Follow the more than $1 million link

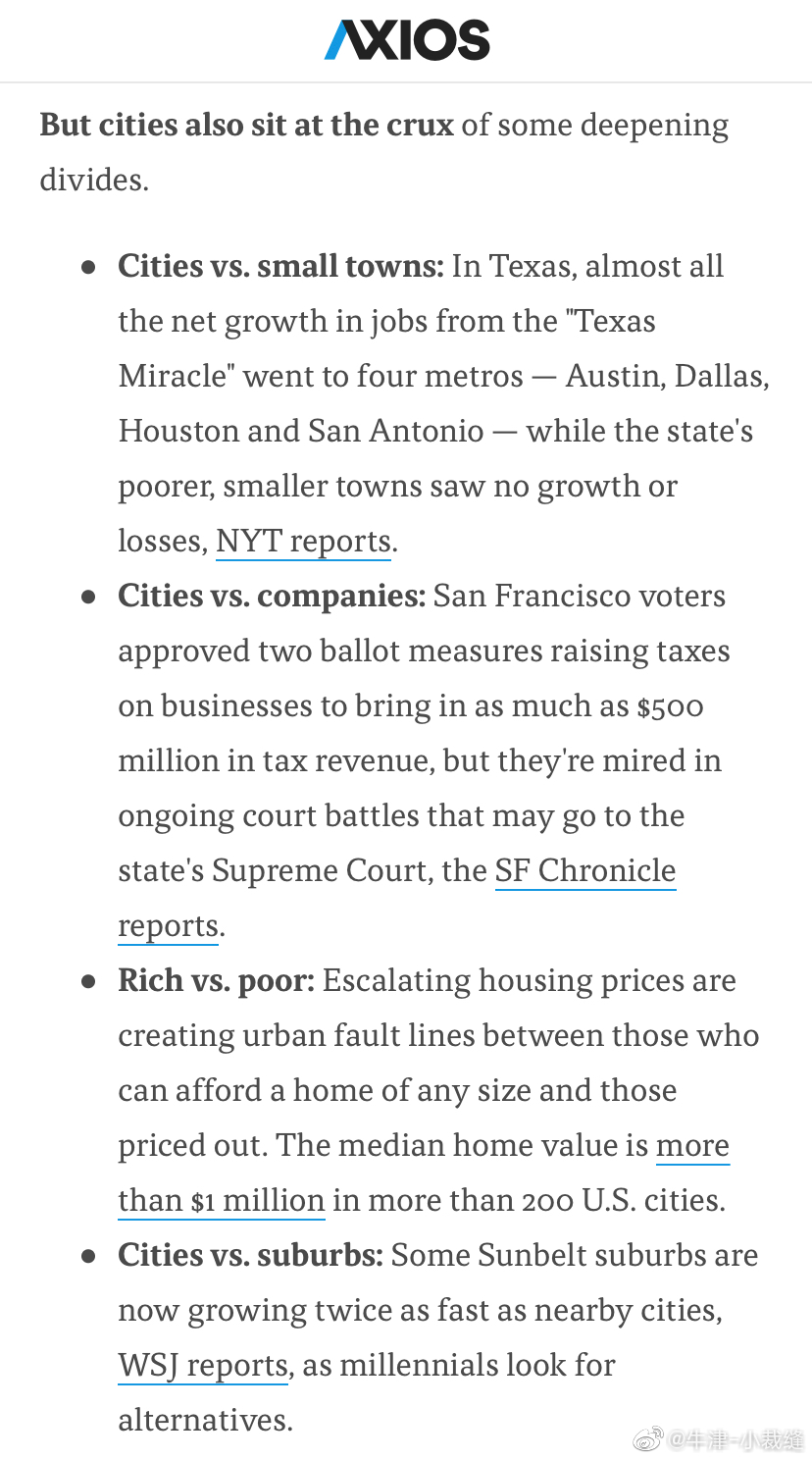tap(692, 1145)
